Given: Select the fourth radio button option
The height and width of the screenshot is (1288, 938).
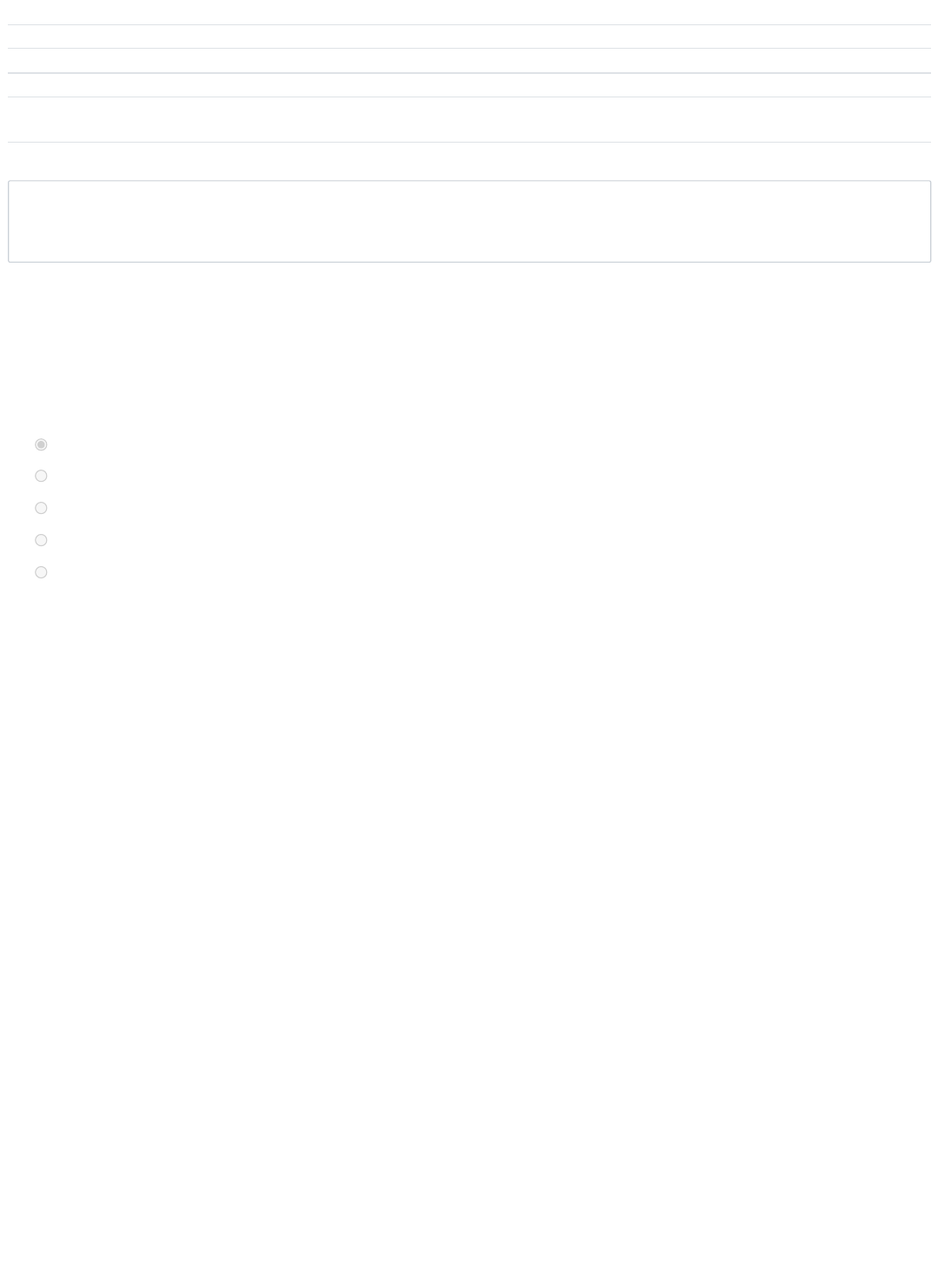Looking at the screenshot, I should click(x=41, y=540).
